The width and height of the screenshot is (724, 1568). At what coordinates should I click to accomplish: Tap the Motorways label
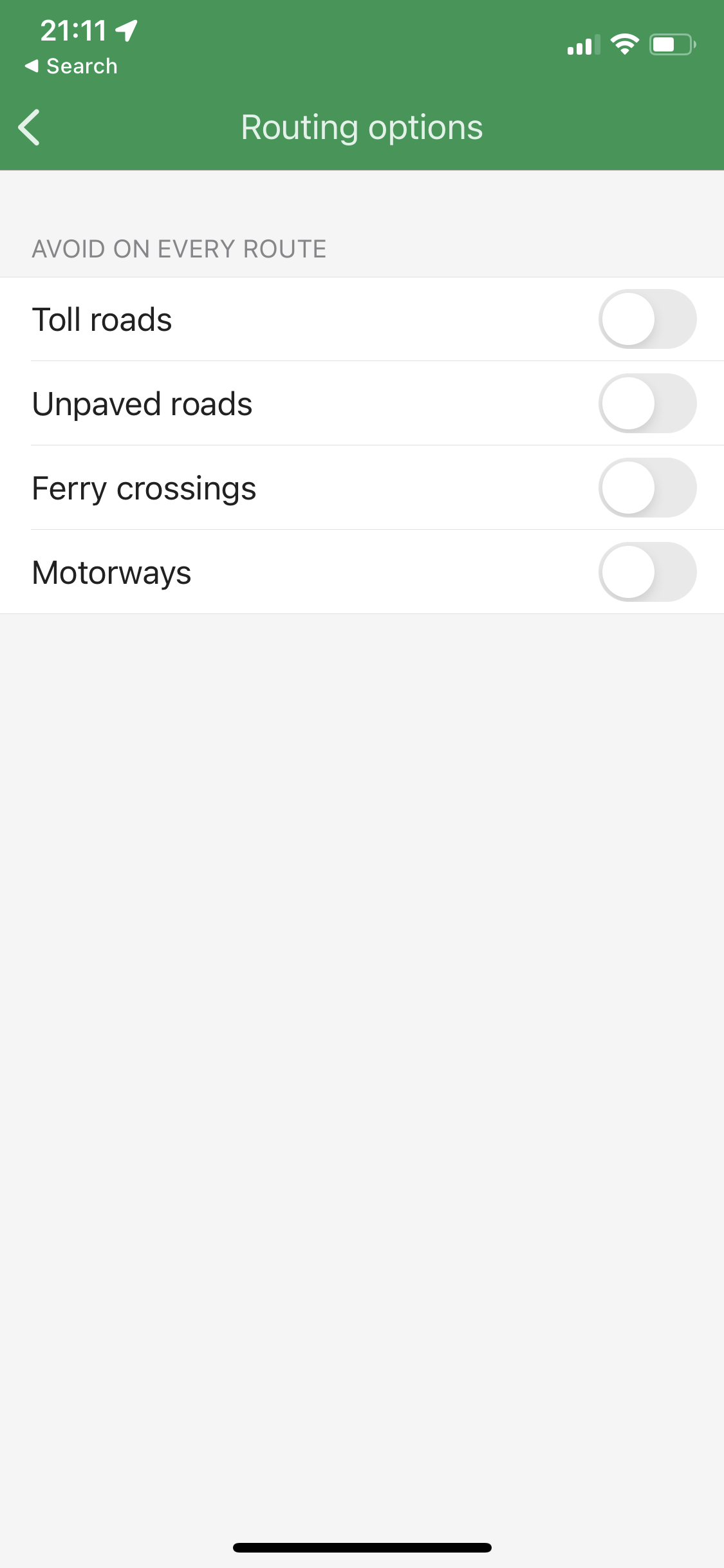(x=110, y=572)
